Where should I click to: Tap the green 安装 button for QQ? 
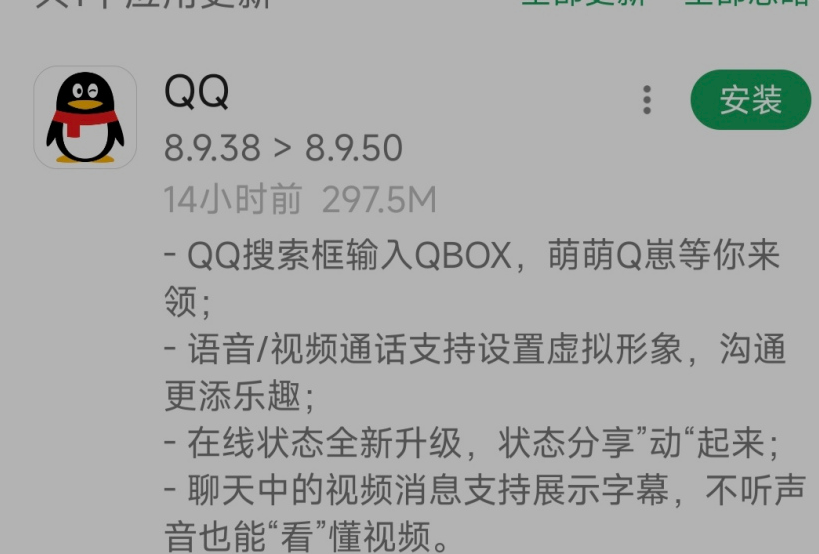750,100
